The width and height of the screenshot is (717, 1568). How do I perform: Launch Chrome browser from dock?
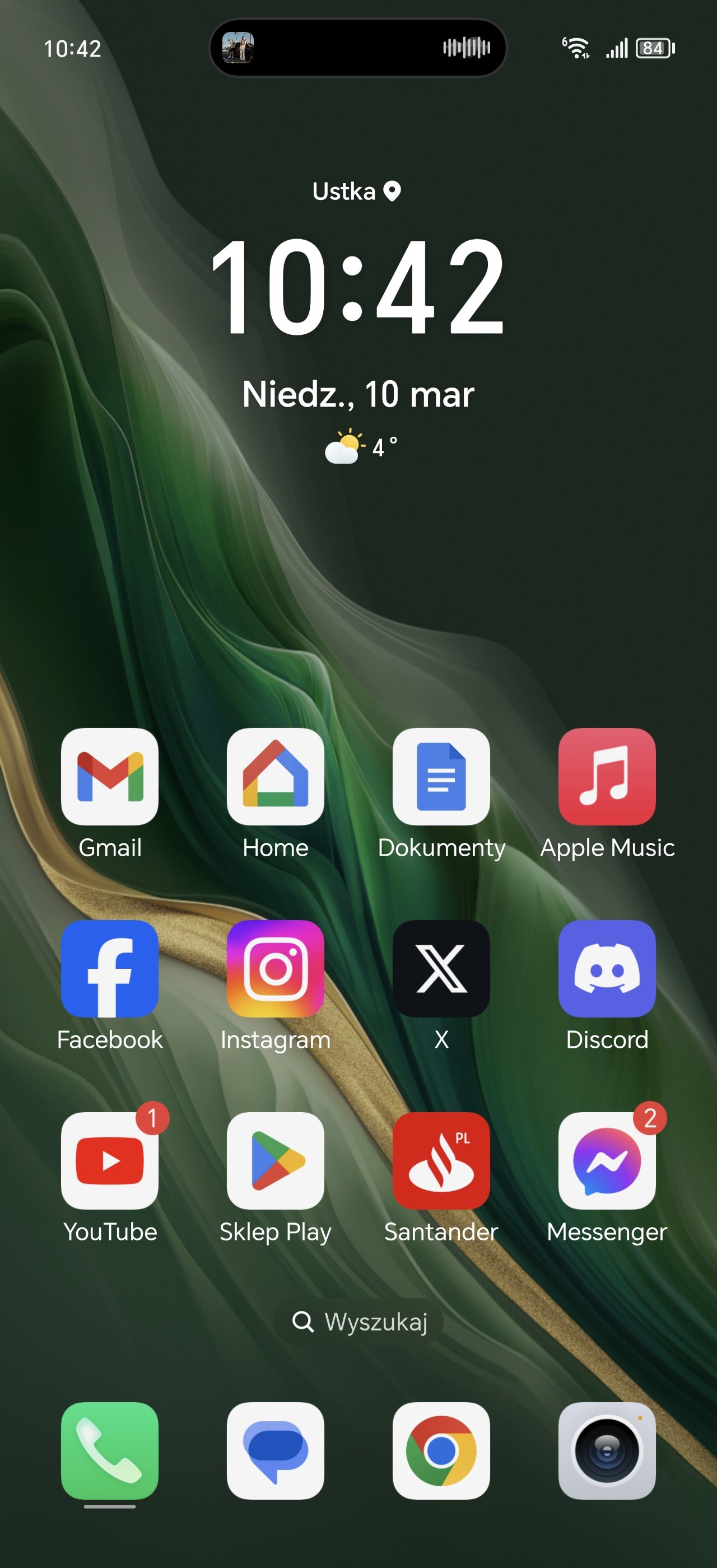(441, 1451)
